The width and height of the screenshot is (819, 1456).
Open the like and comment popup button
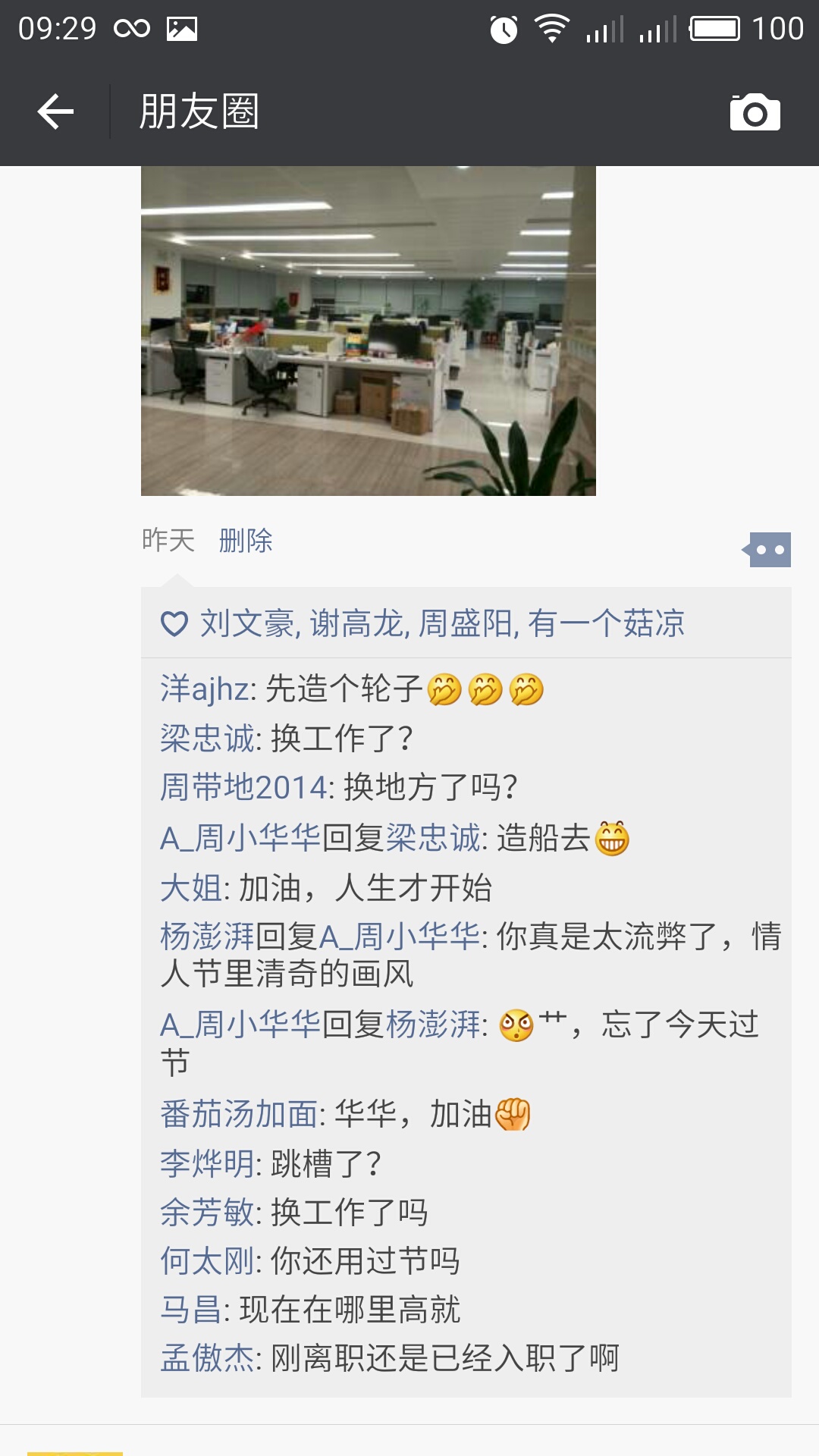coord(769,550)
